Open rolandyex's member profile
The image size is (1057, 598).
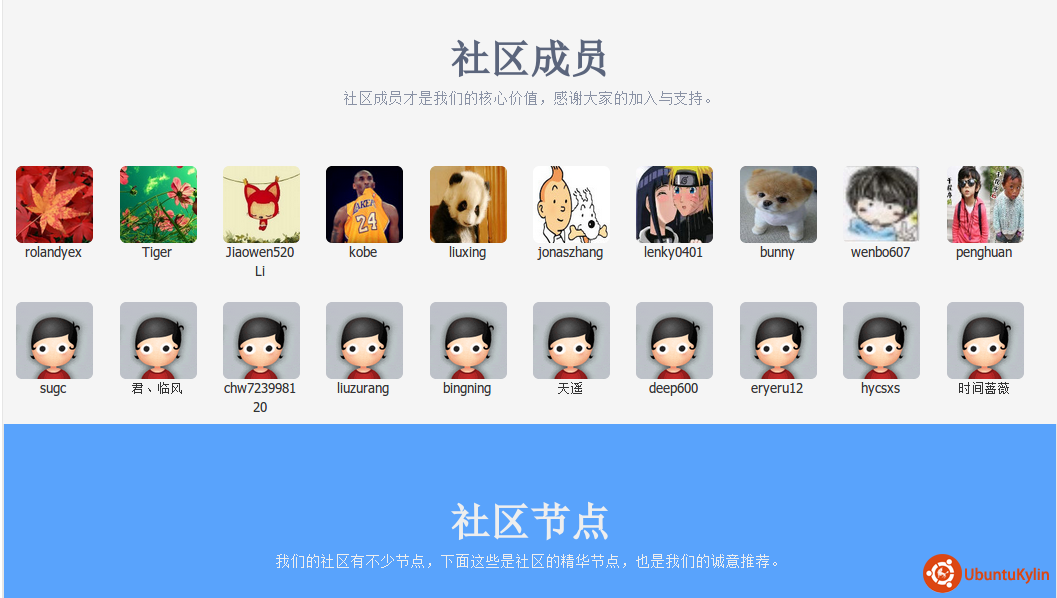(54, 205)
